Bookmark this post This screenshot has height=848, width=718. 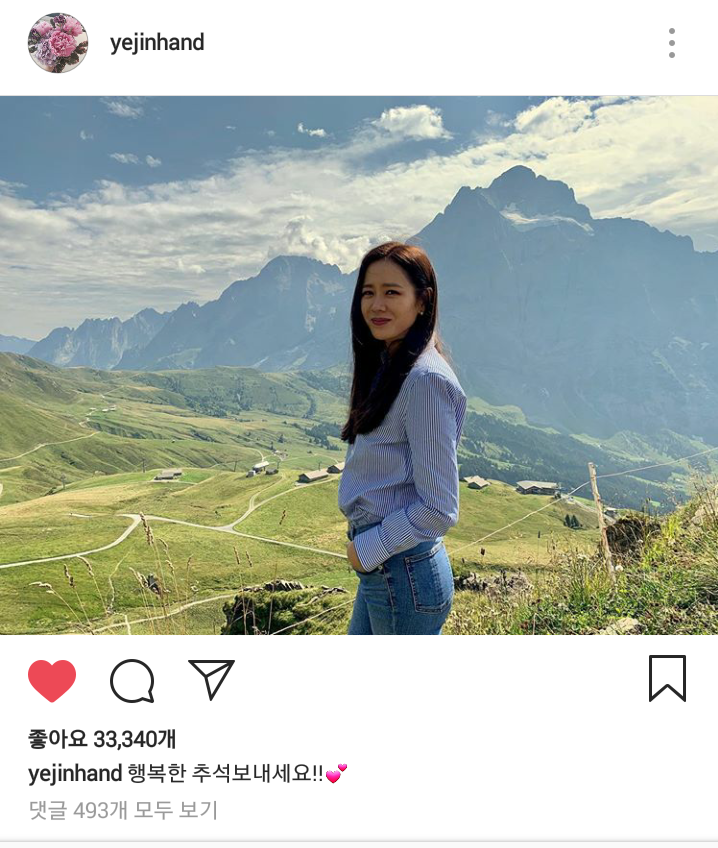pyautogui.click(x=667, y=679)
